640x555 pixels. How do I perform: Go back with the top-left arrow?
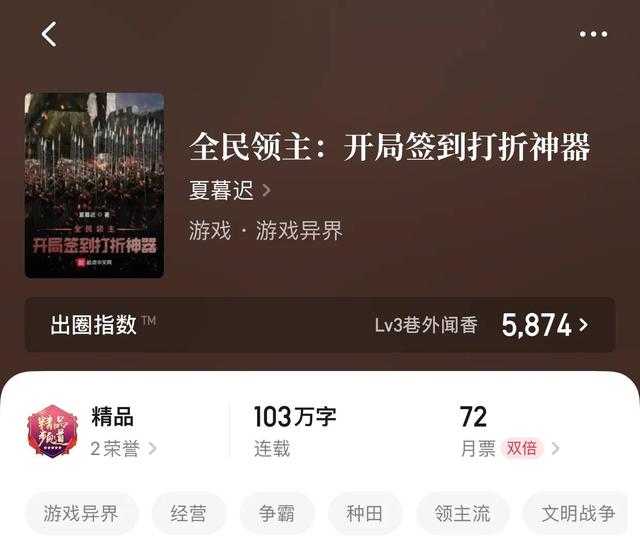point(49,34)
